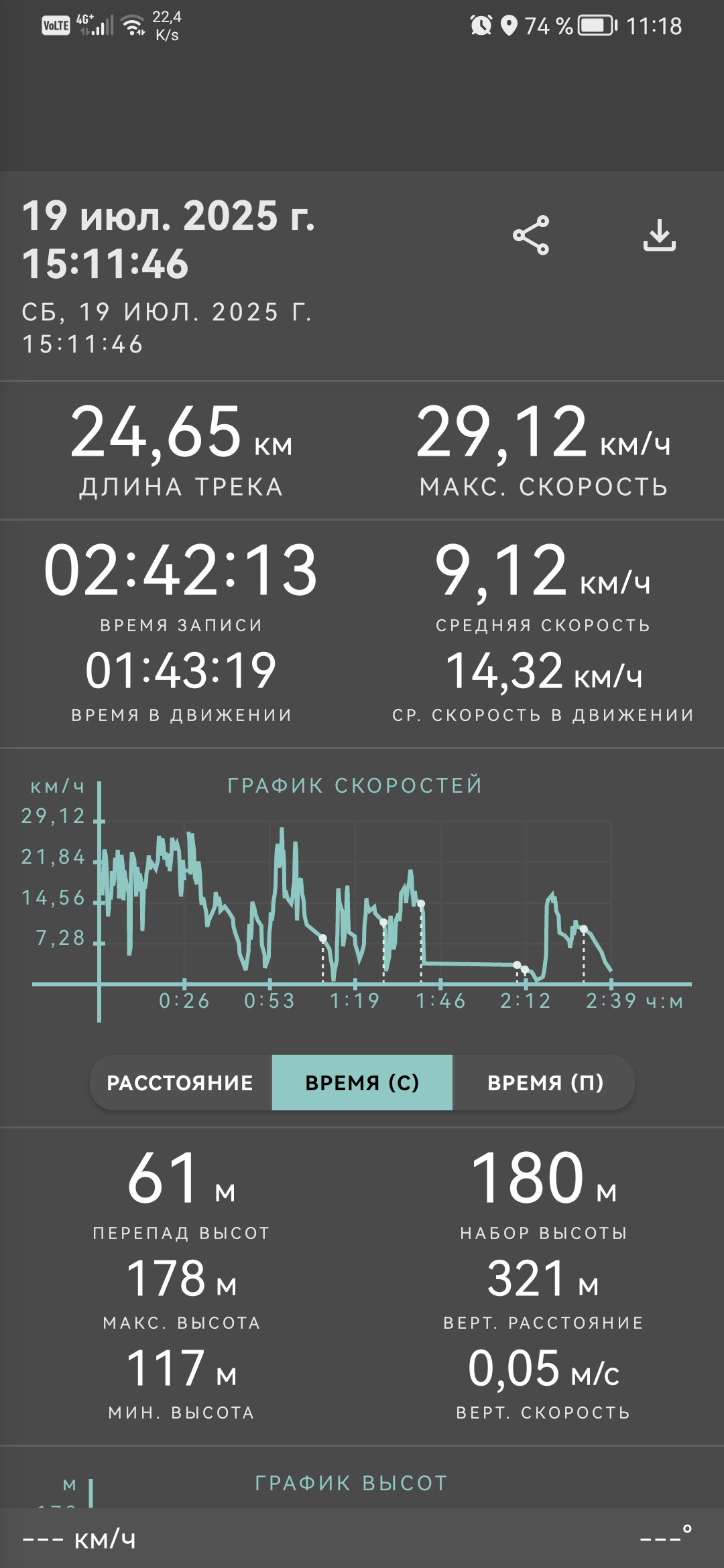This screenshot has height=1568, width=724.
Task: Download the track with the export icon
Action: (660, 235)
